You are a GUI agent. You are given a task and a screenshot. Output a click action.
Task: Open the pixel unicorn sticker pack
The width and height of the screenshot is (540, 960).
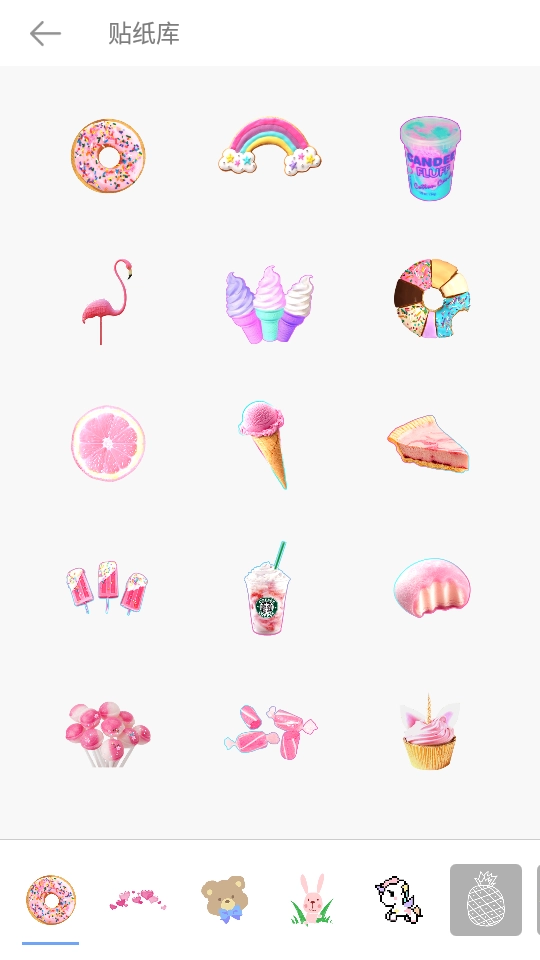click(x=399, y=899)
